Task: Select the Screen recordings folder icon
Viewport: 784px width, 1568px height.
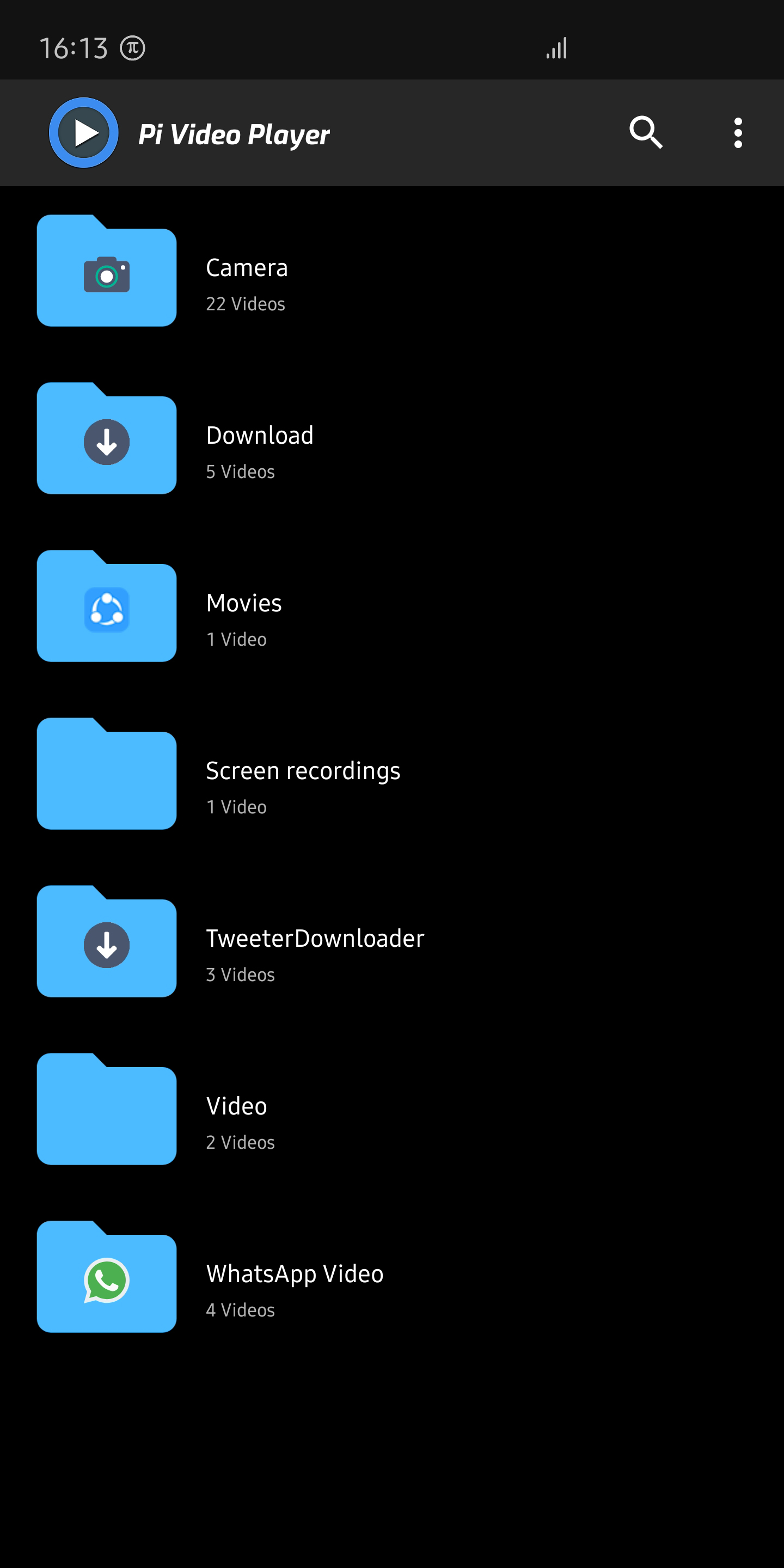Action: click(x=107, y=773)
